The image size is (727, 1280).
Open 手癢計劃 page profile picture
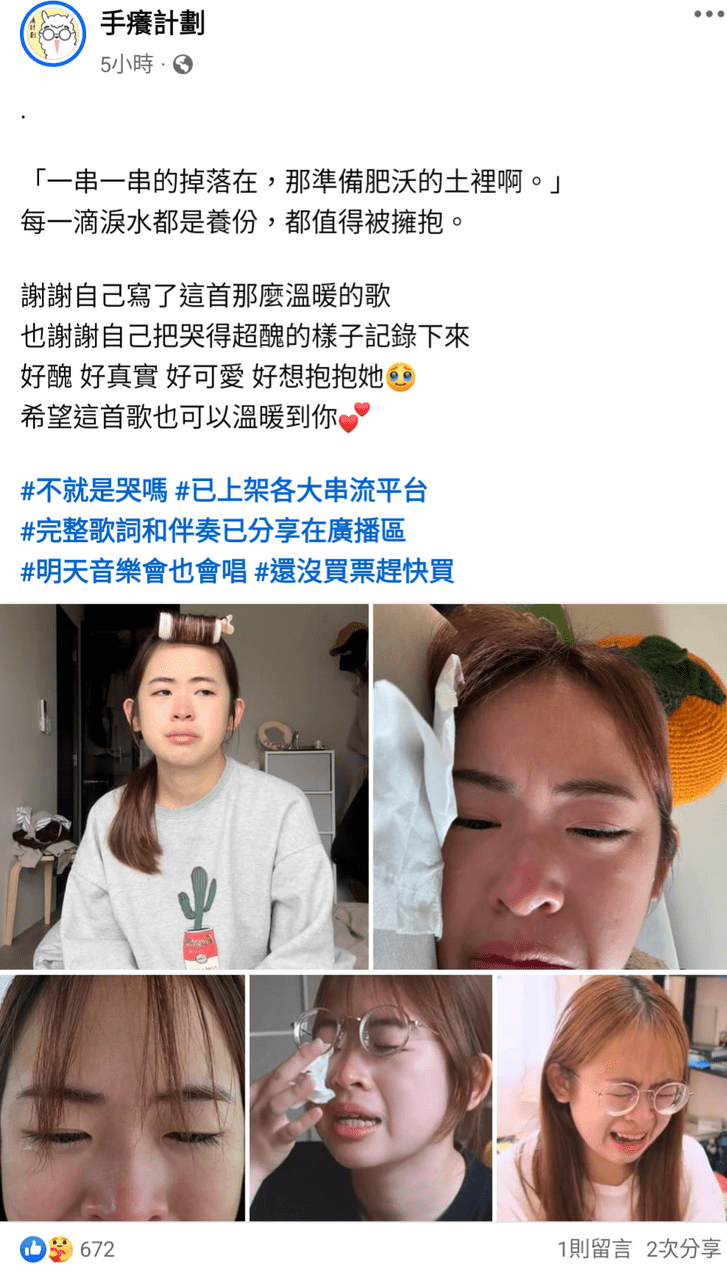pyautogui.click(x=53, y=34)
